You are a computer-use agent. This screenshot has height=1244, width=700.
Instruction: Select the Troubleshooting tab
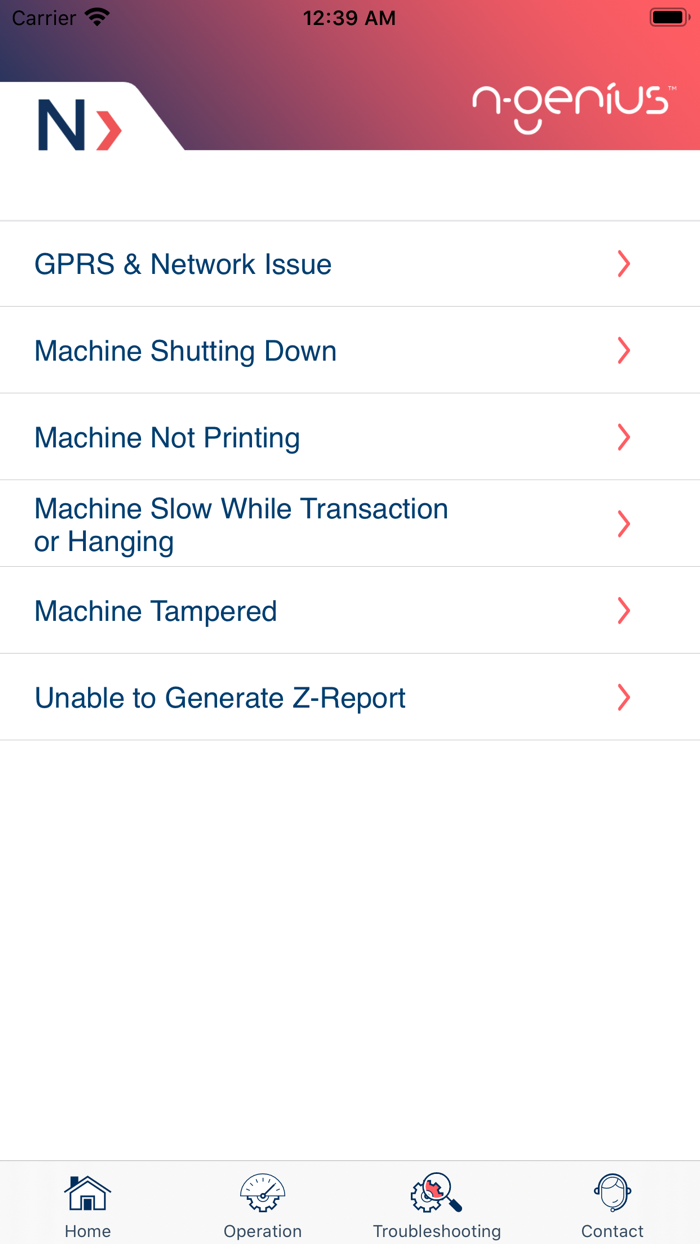(x=437, y=1204)
